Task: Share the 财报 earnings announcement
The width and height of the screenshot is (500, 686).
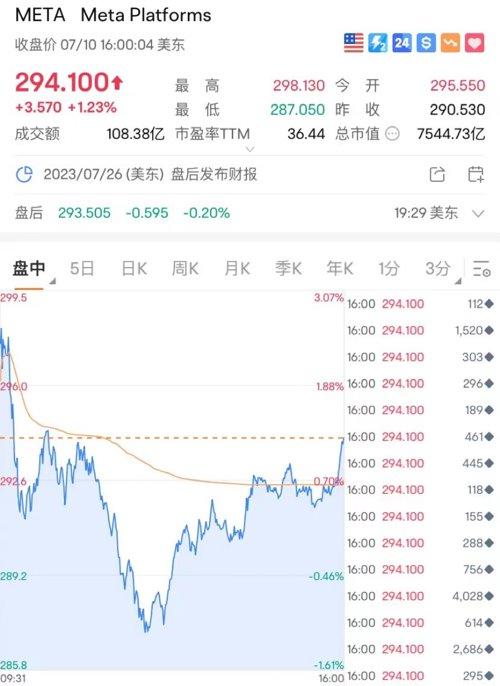Action: pos(437,175)
